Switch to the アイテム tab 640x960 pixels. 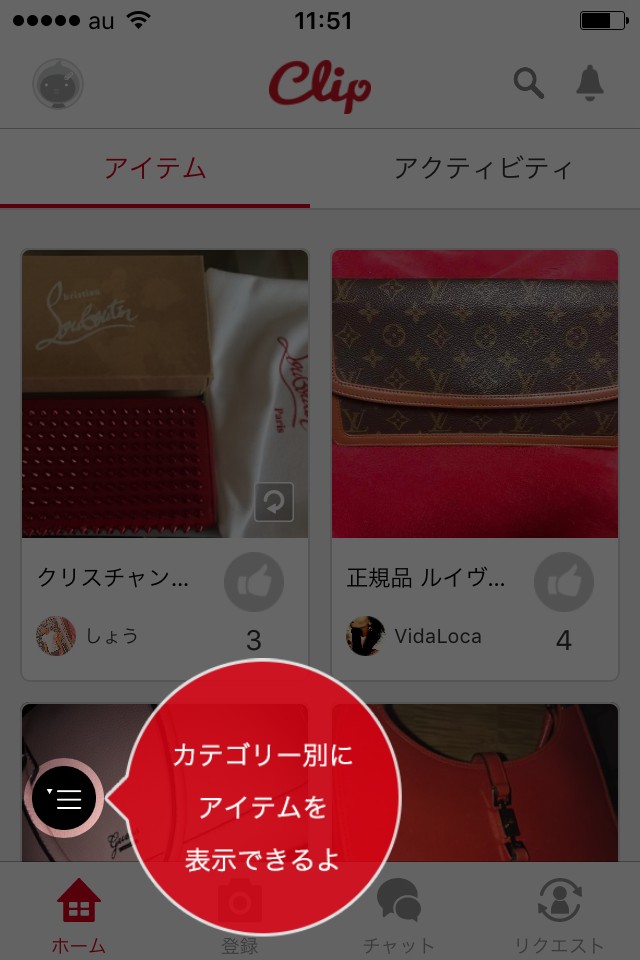pos(156,168)
